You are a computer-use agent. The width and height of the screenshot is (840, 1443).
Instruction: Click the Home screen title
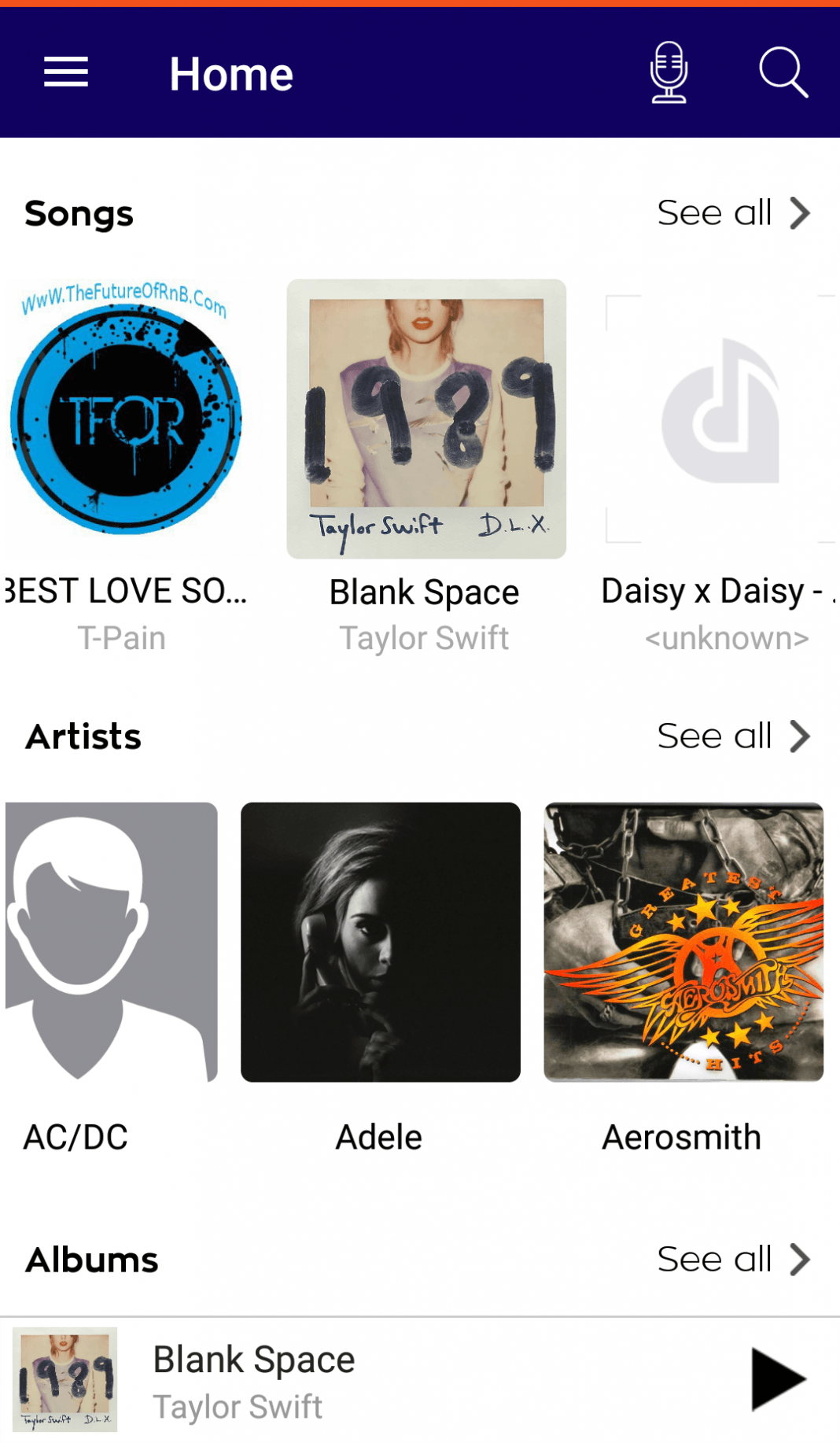pos(230,72)
